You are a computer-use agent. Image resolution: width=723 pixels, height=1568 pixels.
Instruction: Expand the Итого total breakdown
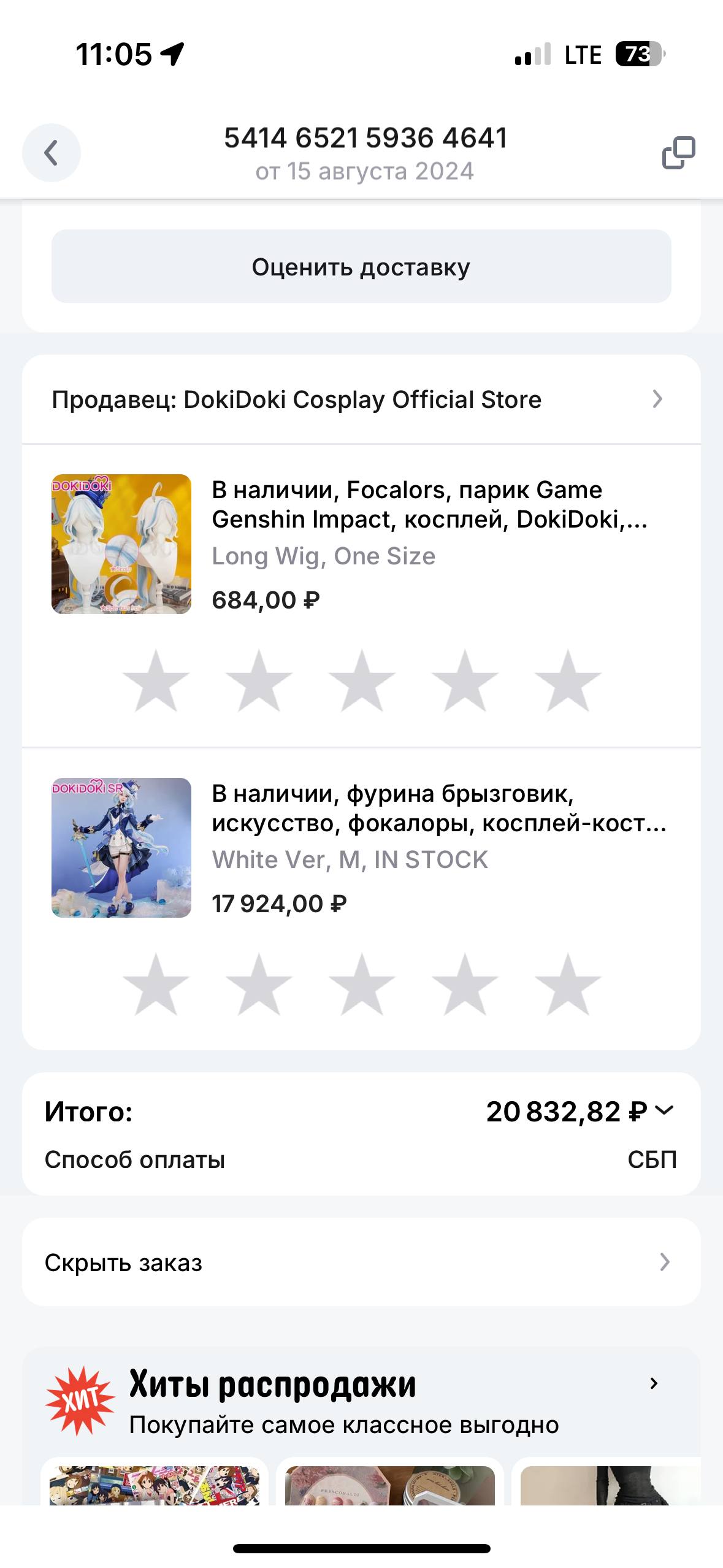pyautogui.click(x=664, y=1111)
